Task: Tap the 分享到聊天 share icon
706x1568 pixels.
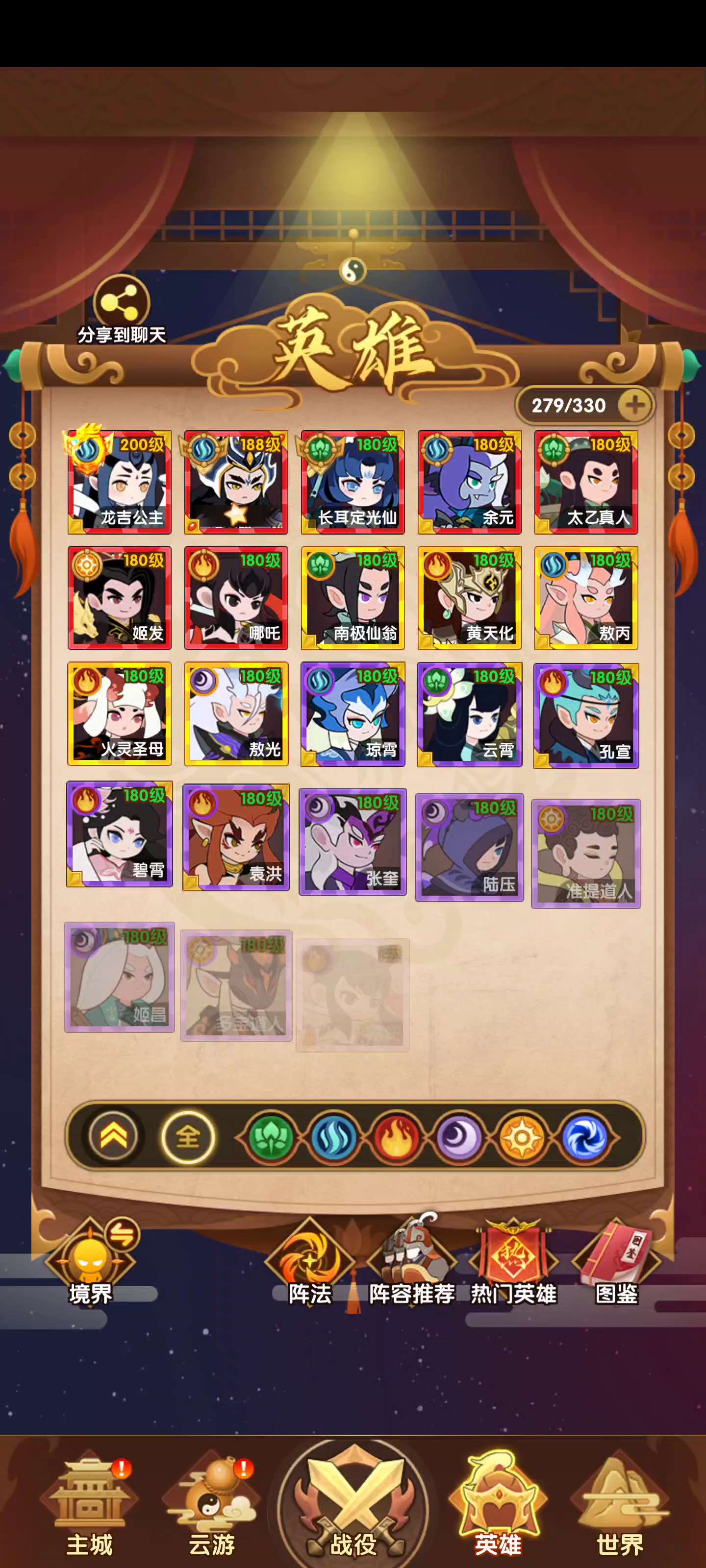Action: tap(121, 303)
